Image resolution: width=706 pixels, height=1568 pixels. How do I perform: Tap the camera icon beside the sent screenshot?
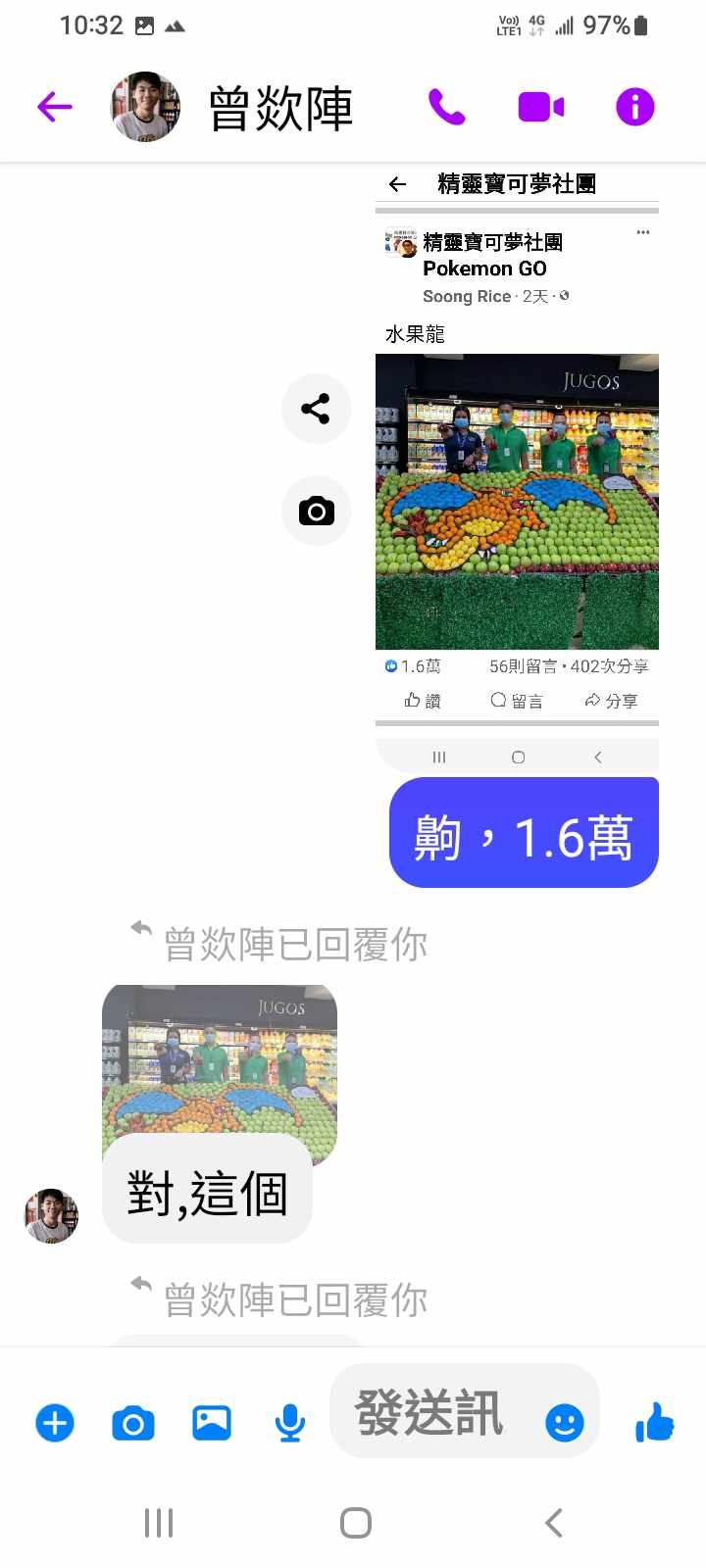point(316,511)
